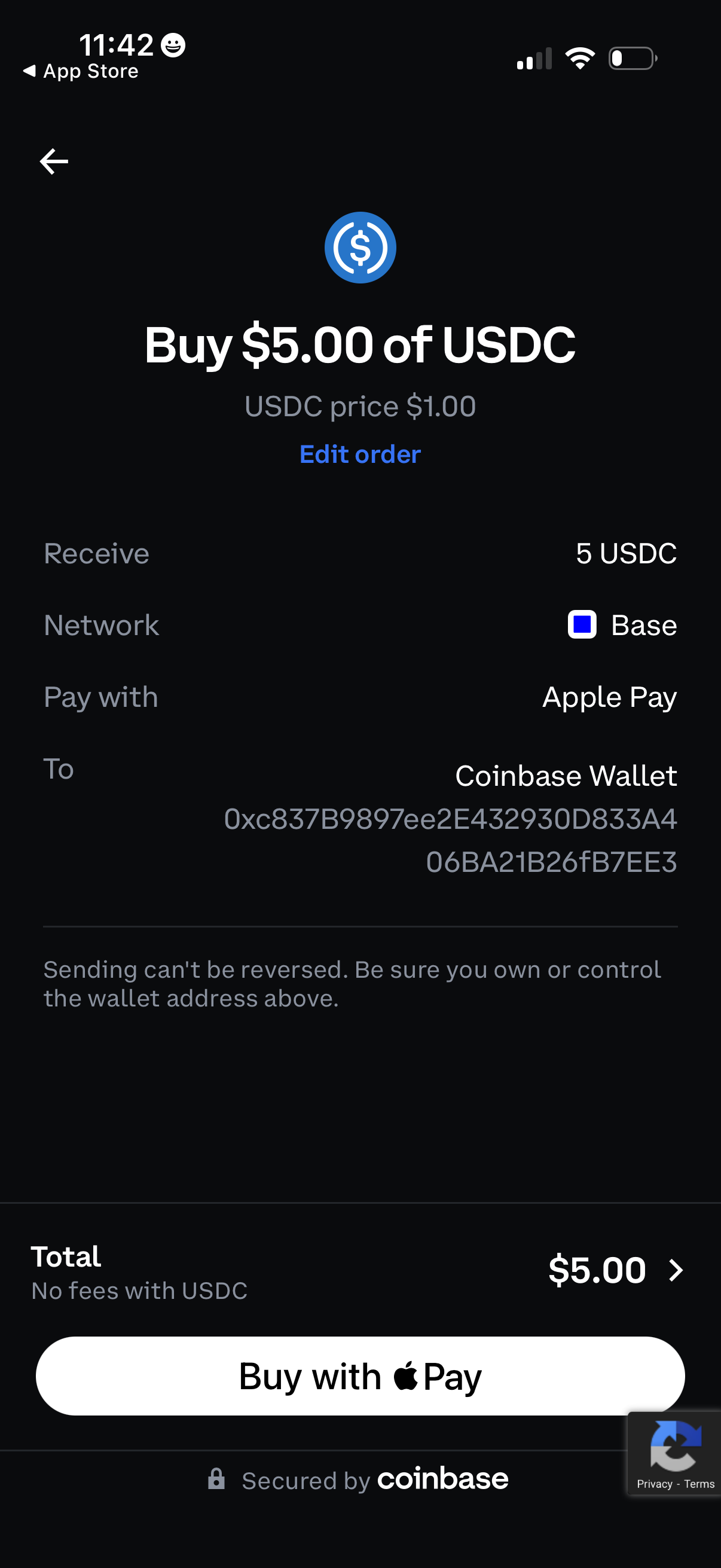Open the Edit order link
721x1568 pixels.
click(x=360, y=454)
